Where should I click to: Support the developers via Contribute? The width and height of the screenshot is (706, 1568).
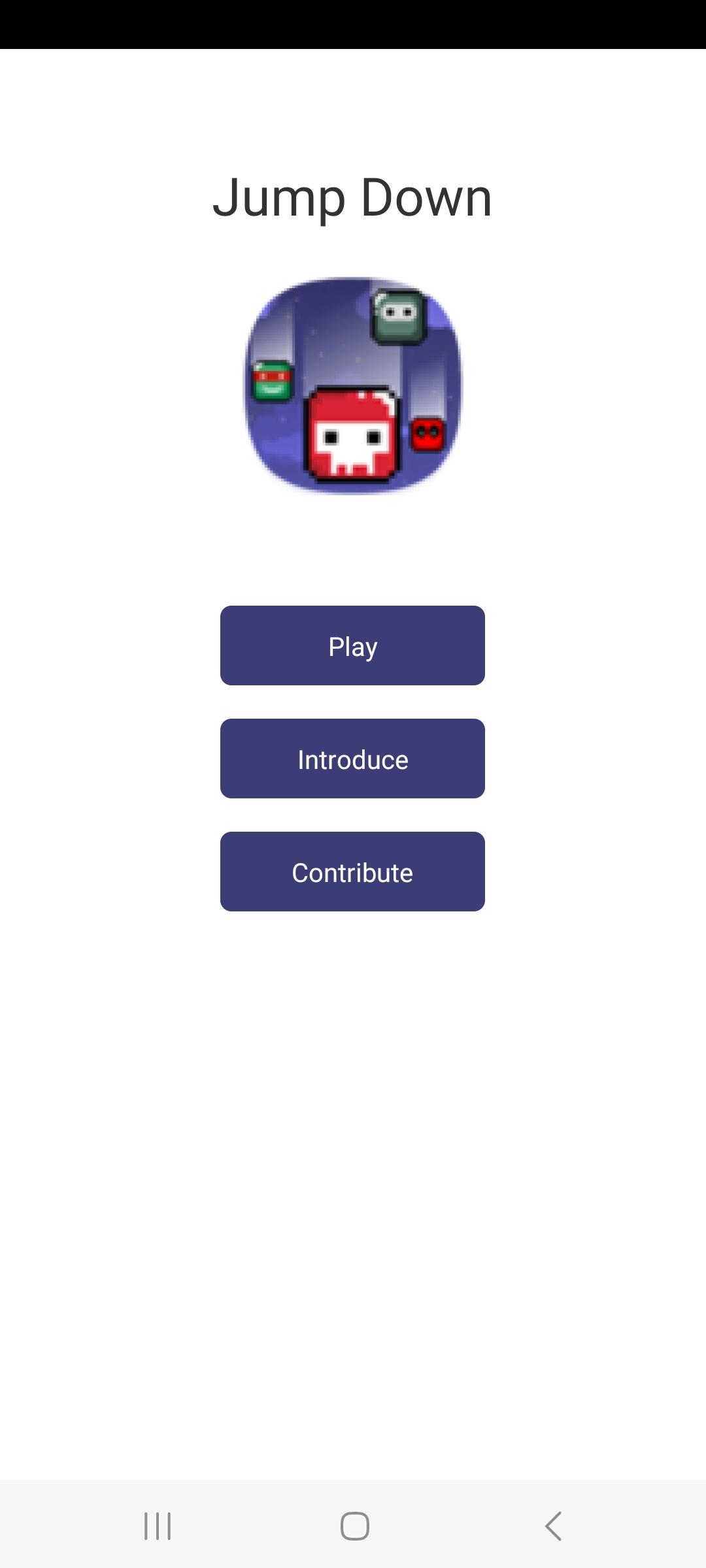click(352, 871)
